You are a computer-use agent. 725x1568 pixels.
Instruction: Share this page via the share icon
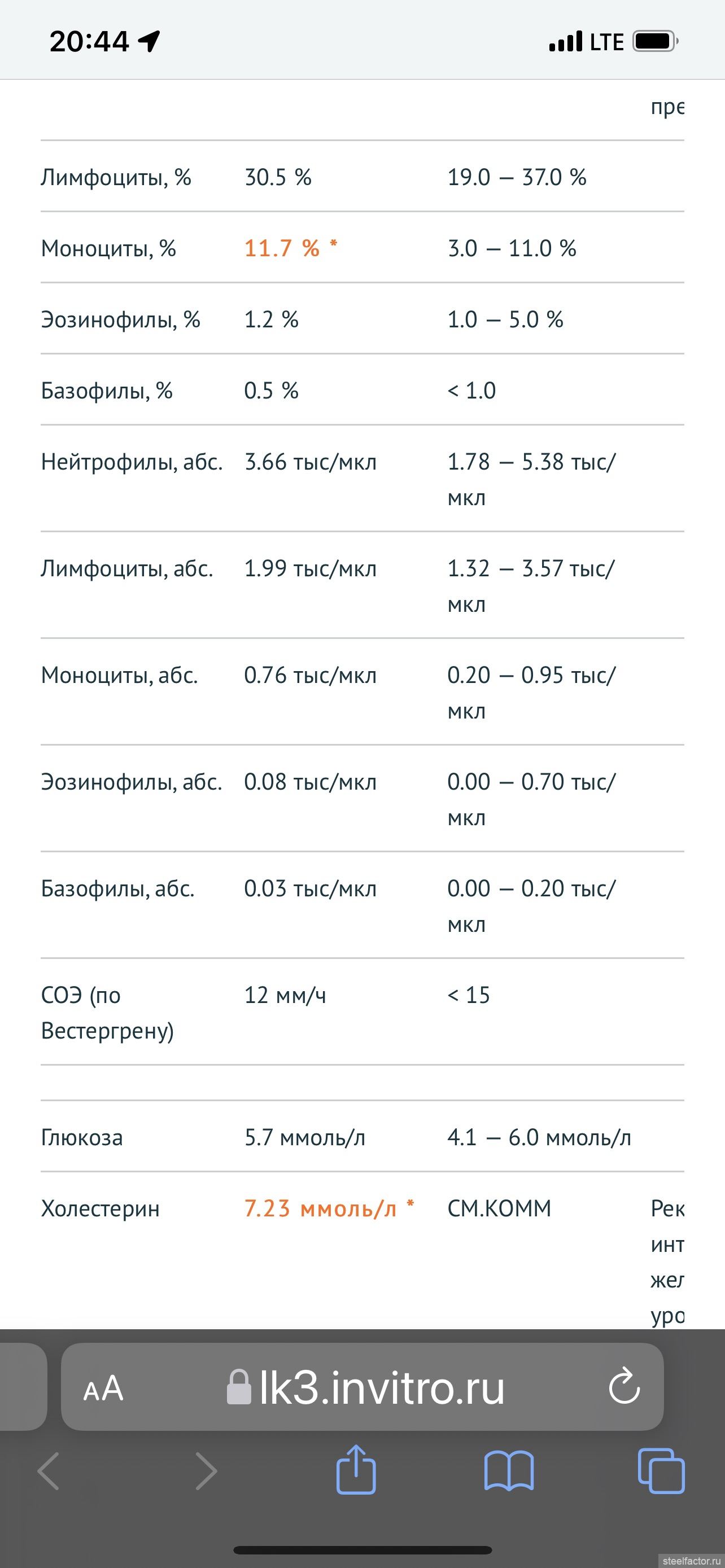(356, 1469)
